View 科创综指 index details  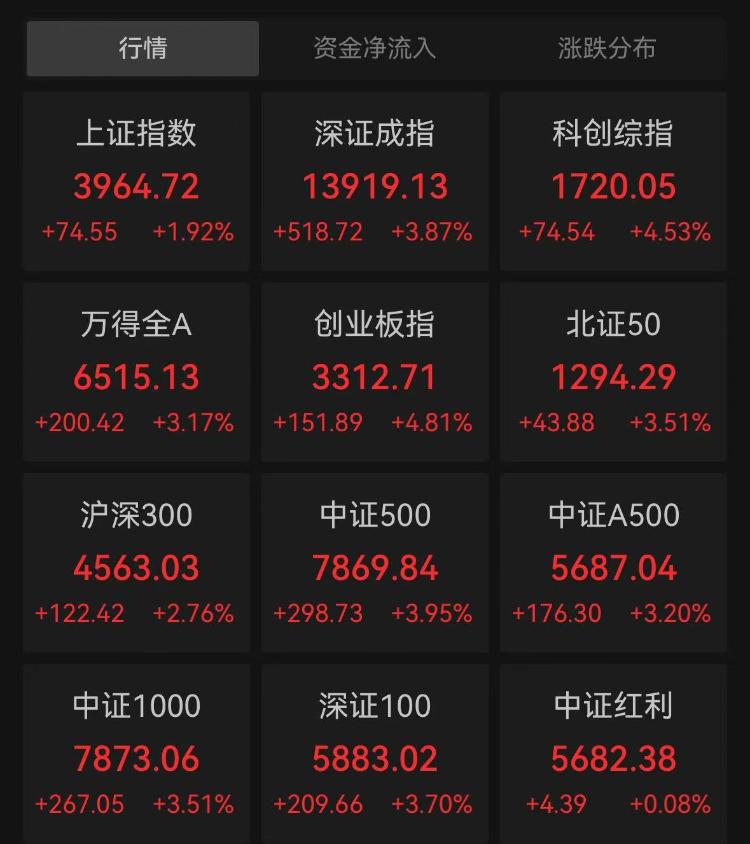tap(613, 181)
